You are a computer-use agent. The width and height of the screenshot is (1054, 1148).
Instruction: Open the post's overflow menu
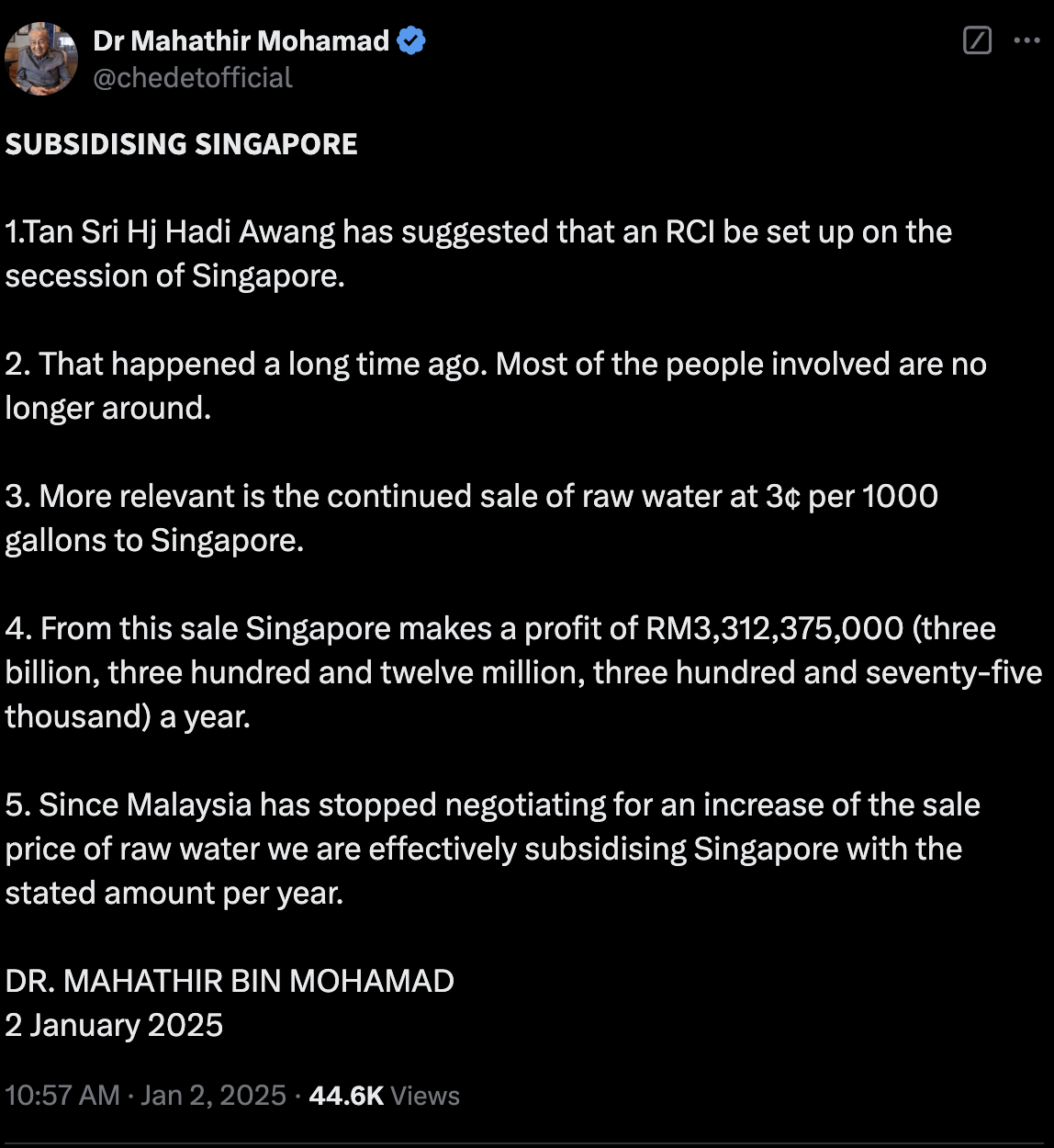[x=1026, y=40]
